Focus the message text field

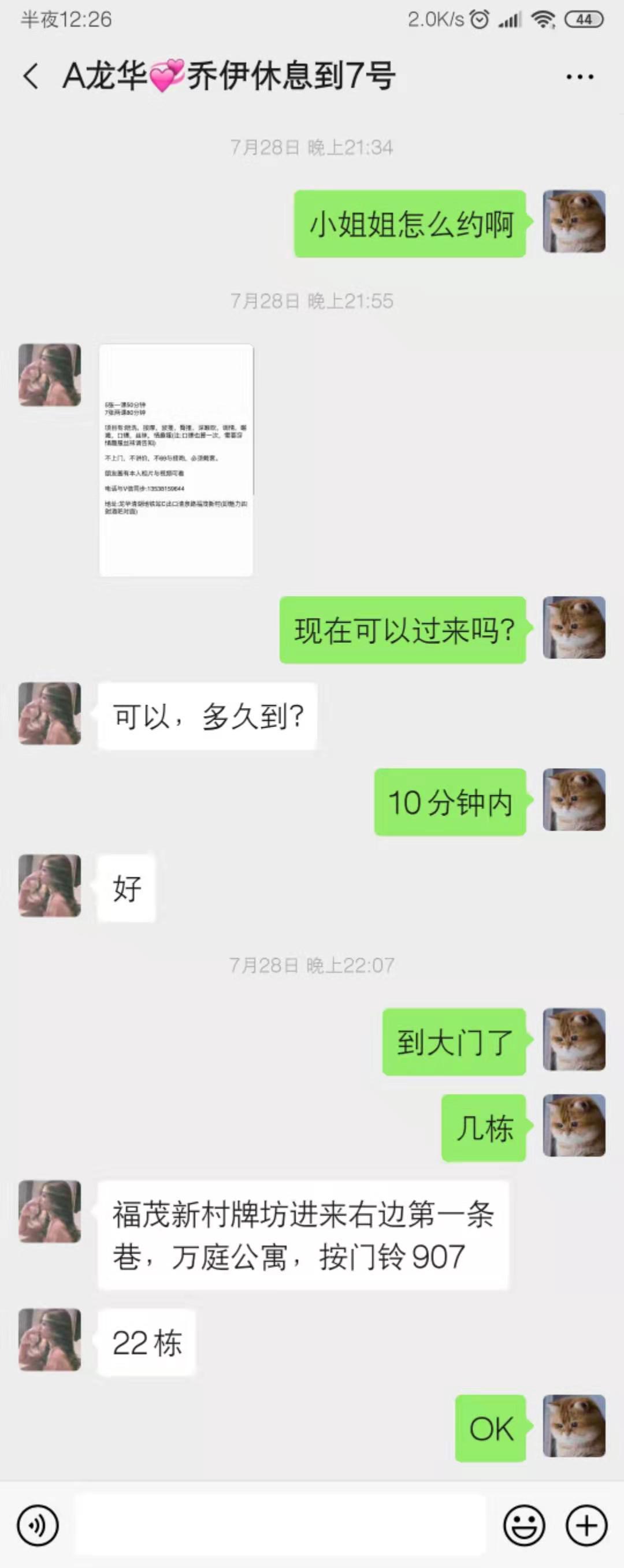tap(280, 1525)
